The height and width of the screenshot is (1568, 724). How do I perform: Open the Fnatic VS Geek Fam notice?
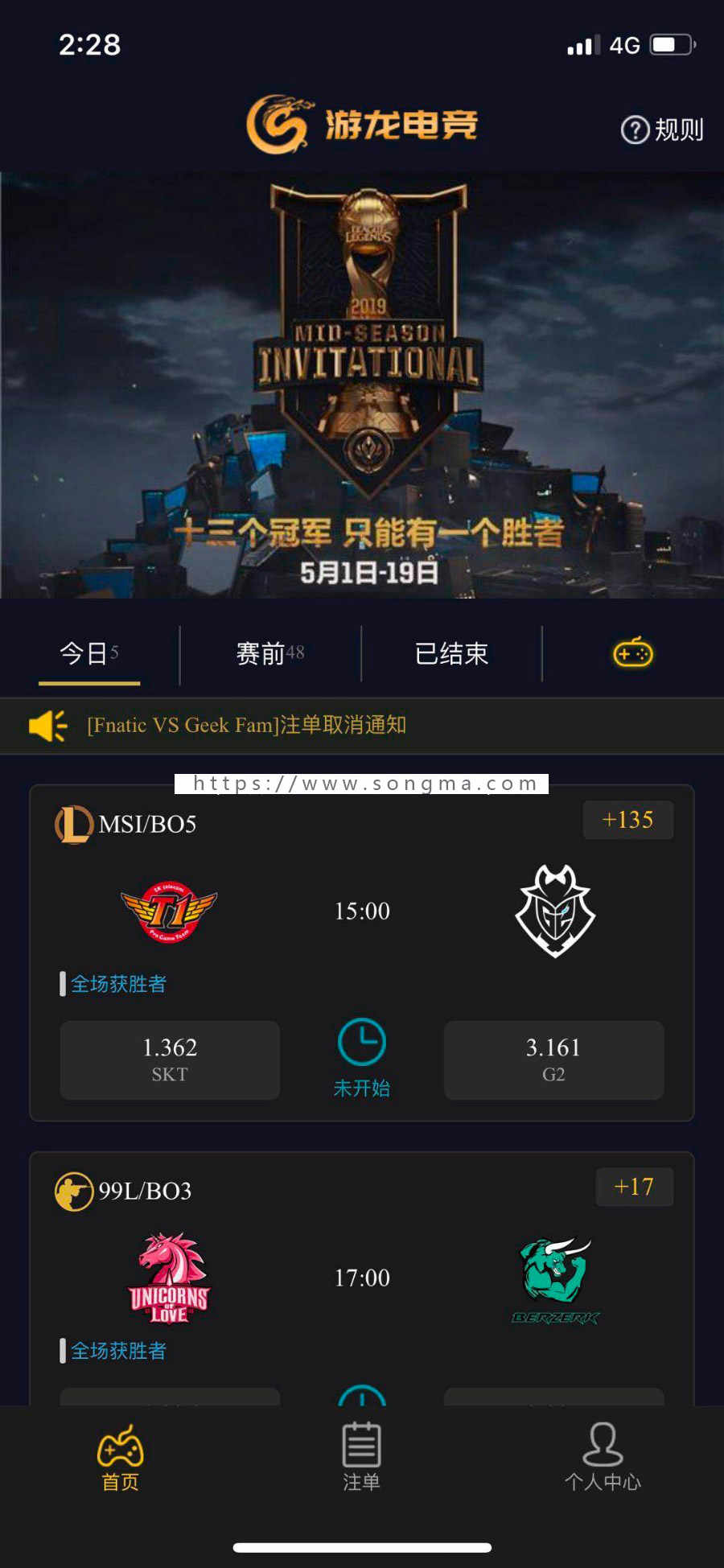point(246,725)
